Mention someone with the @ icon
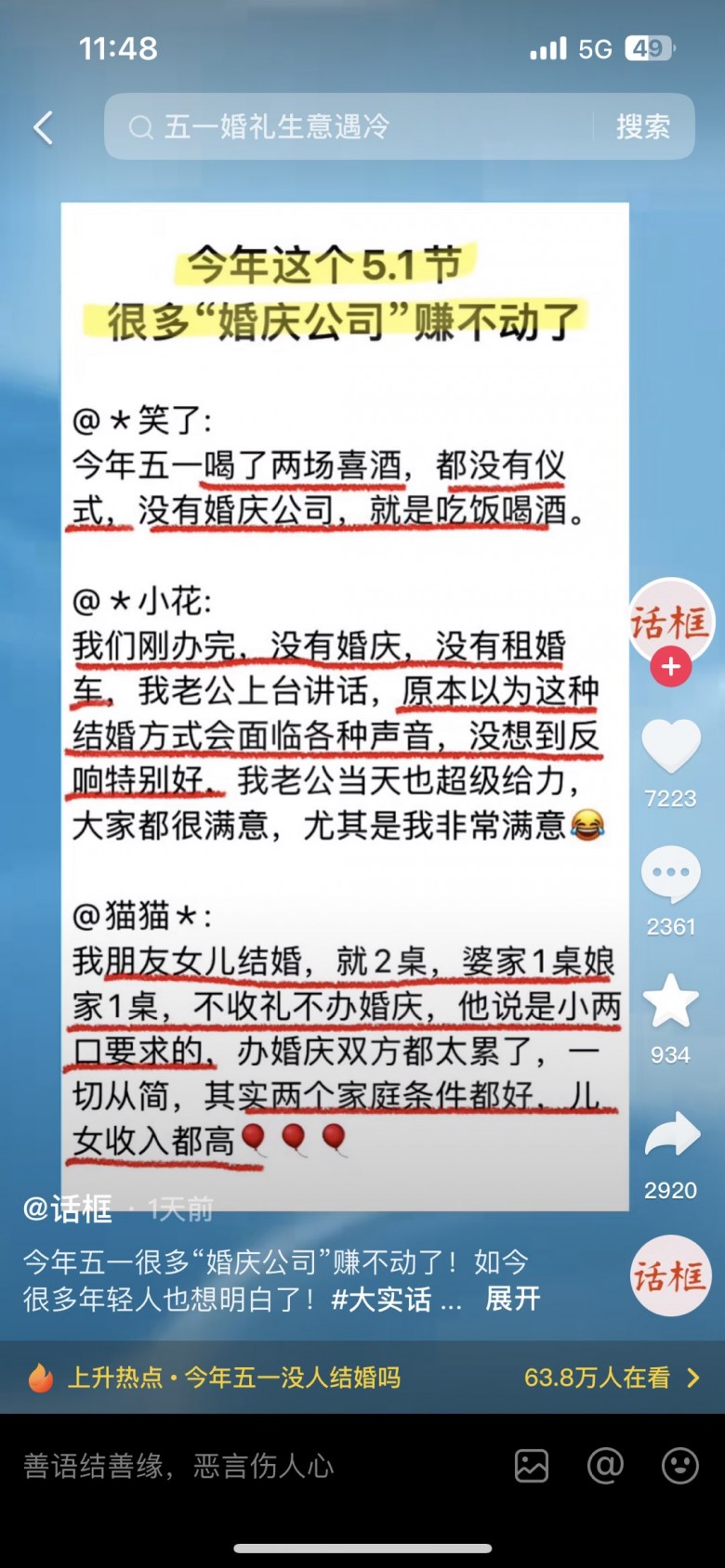Screen dimensions: 725x1568 [x=605, y=1466]
